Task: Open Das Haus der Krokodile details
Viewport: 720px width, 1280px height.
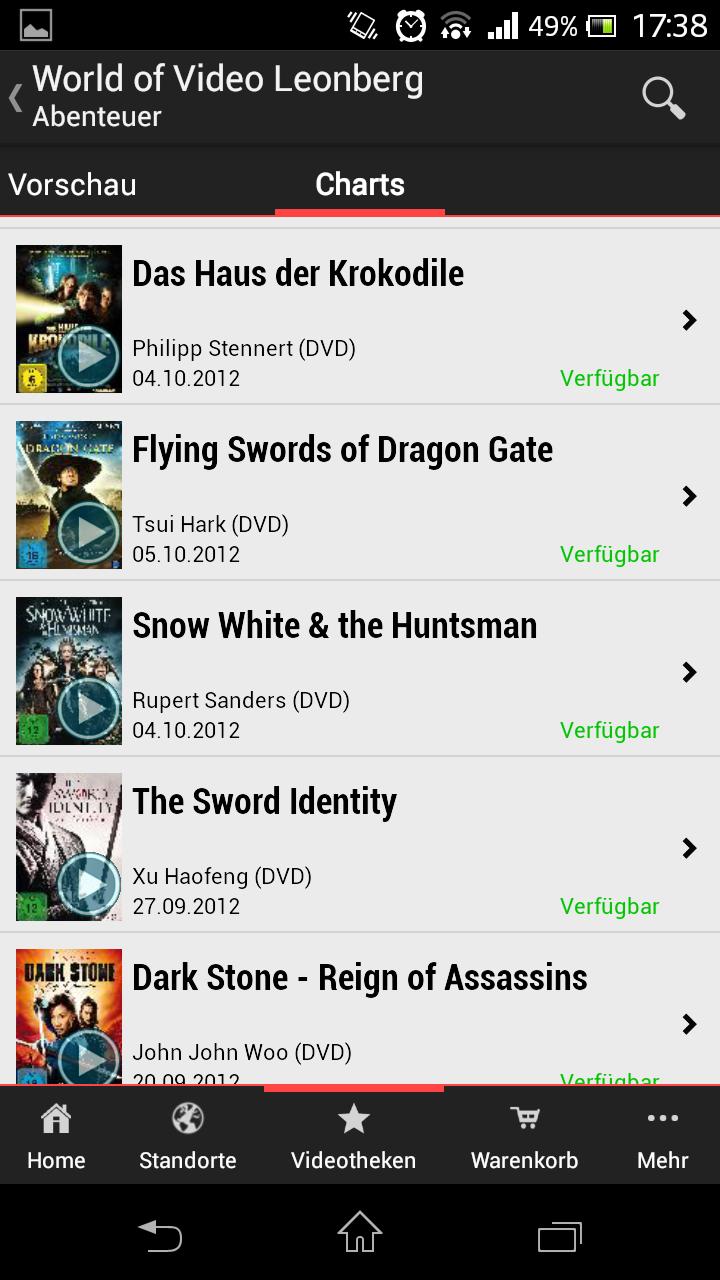Action: tap(400, 318)
